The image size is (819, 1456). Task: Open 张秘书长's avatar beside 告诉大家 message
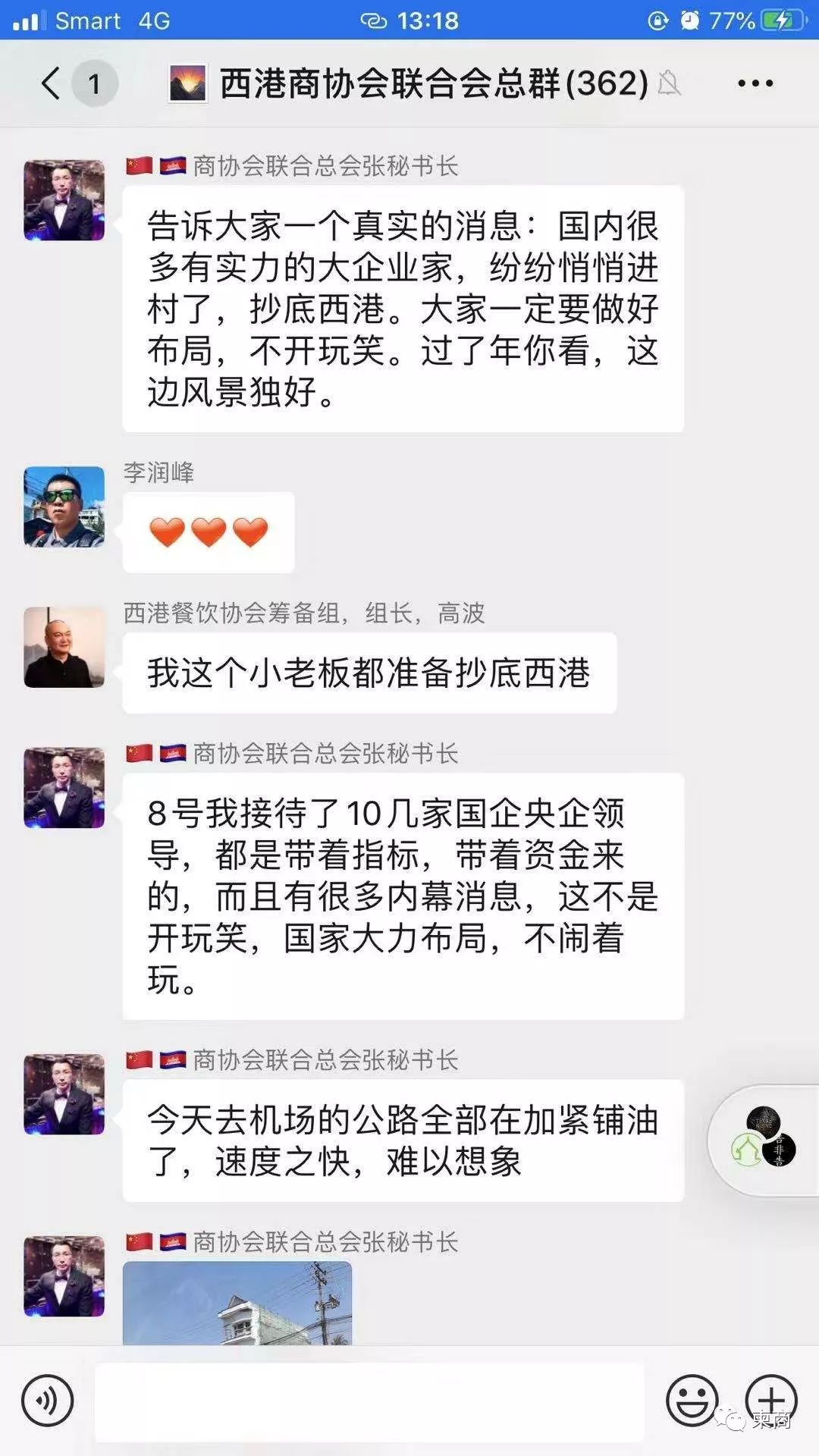tap(64, 200)
